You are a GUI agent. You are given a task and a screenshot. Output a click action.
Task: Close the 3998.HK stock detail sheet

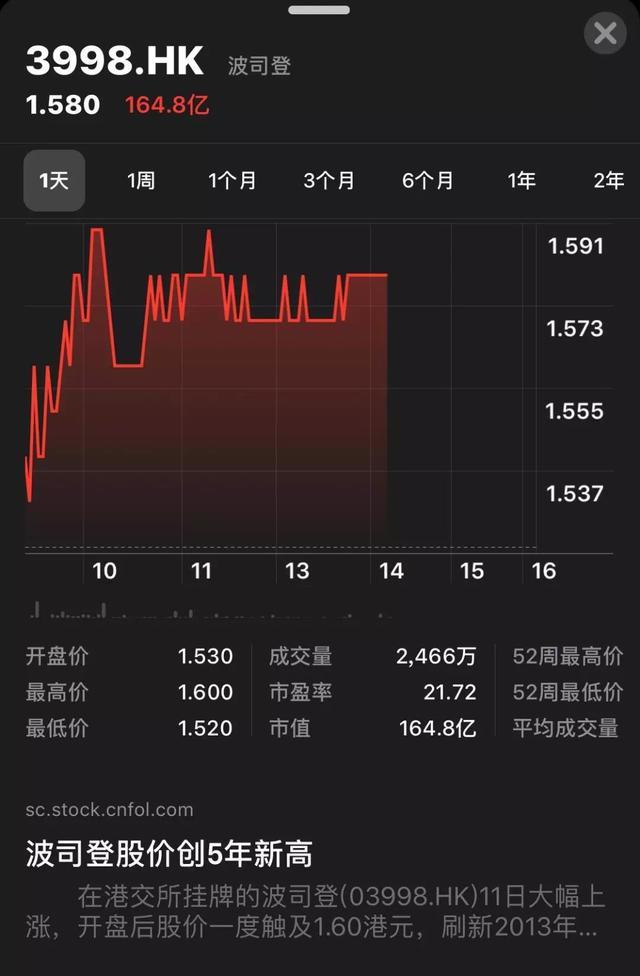click(x=604, y=34)
